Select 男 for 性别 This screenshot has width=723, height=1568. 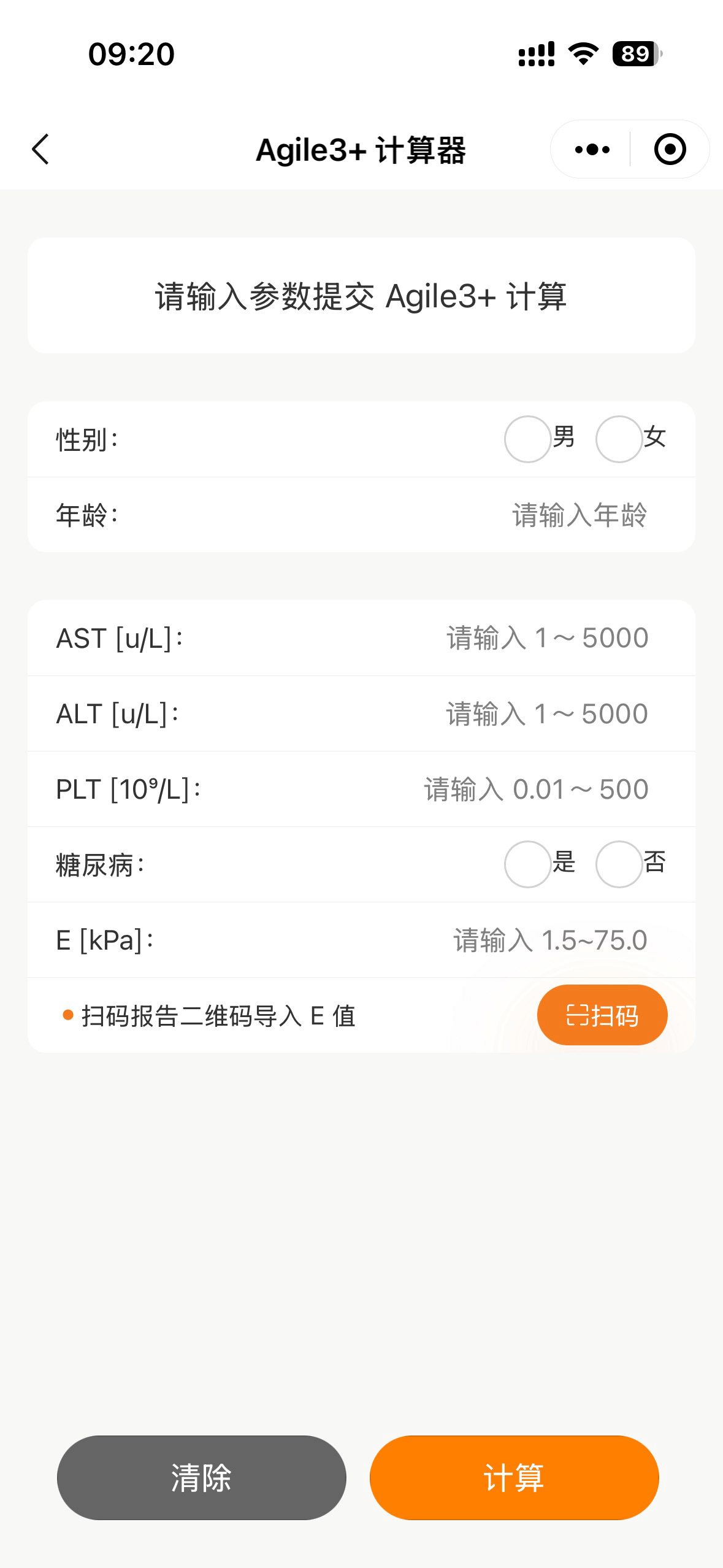tap(527, 439)
